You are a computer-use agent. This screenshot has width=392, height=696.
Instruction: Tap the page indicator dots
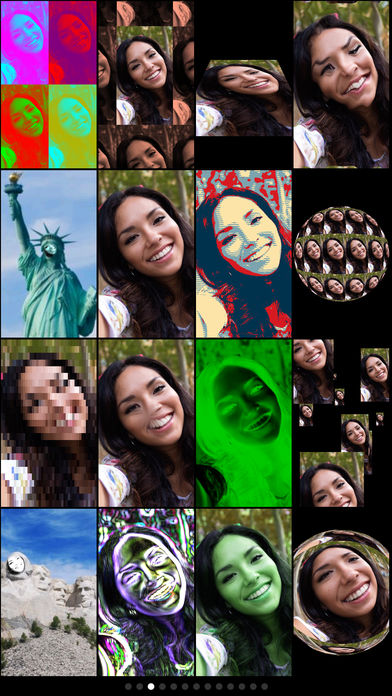(x=196, y=686)
